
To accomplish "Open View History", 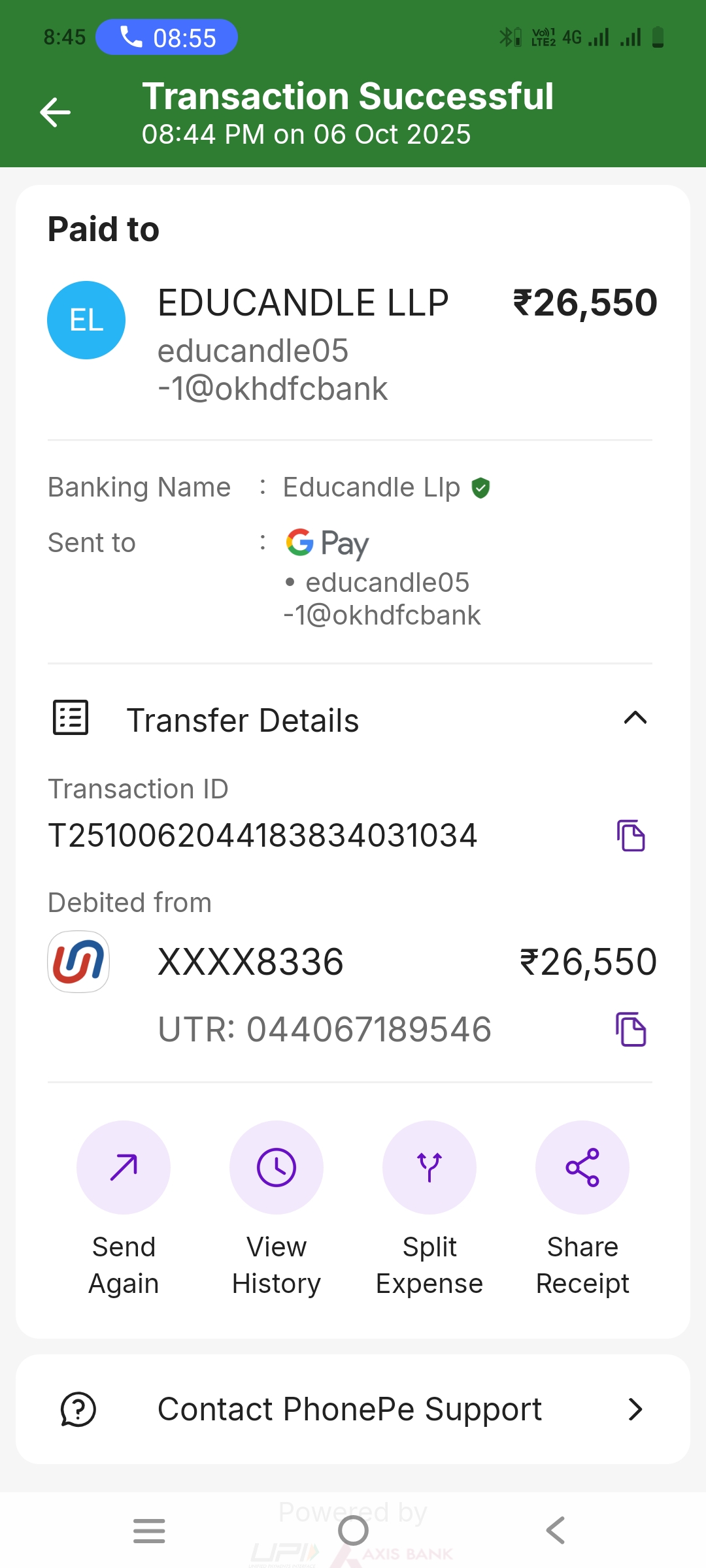I will coord(277,1168).
